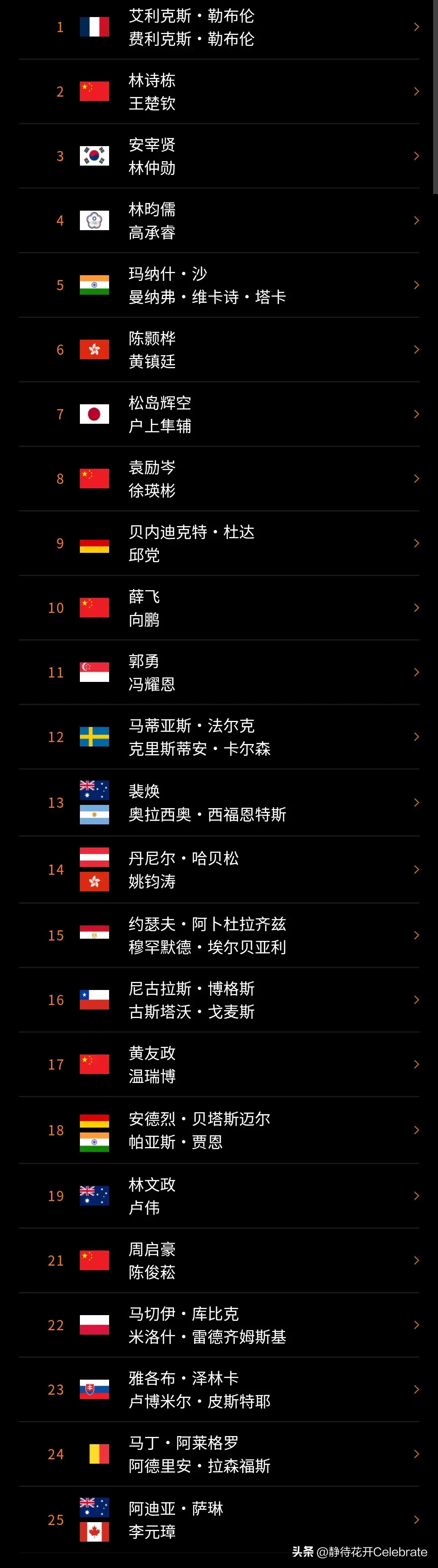Open the 林文政 / 卢伟 entry

(219, 1196)
